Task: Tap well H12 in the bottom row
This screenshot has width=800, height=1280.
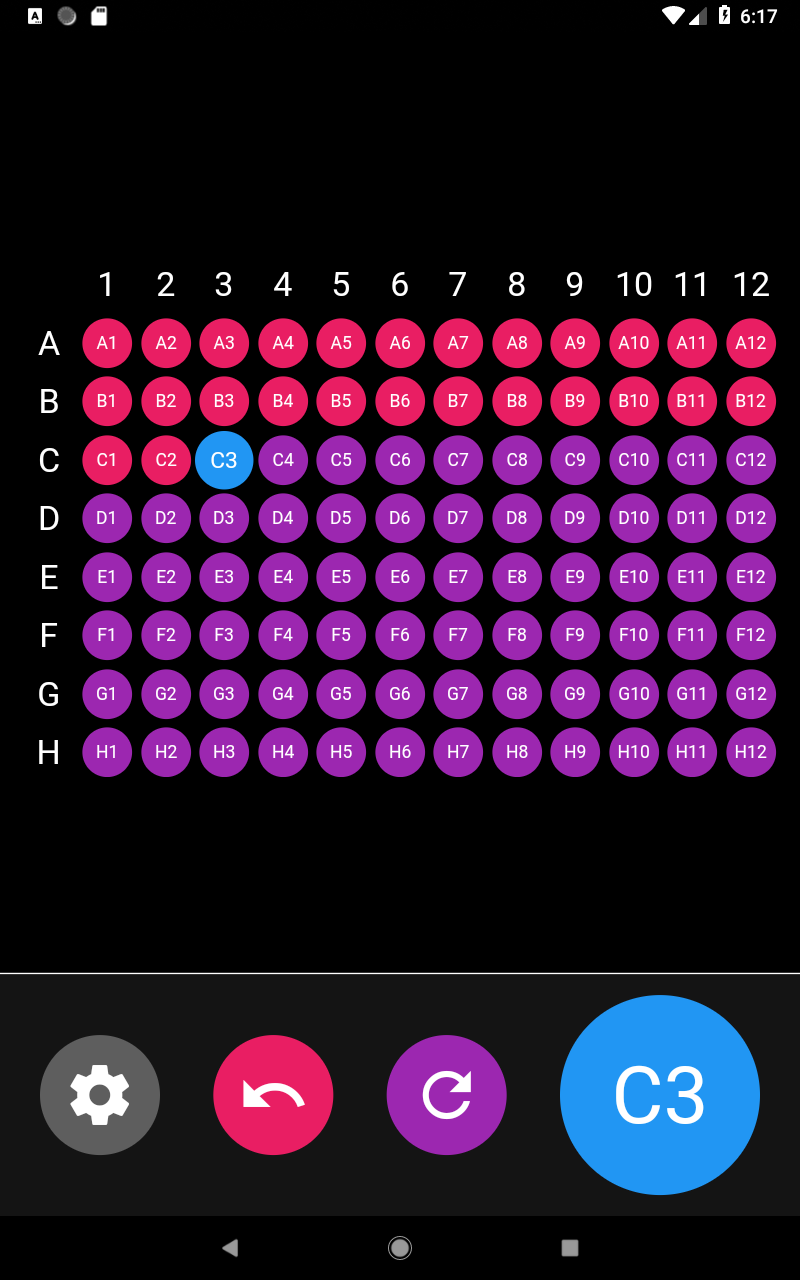Action: [x=751, y=752]
